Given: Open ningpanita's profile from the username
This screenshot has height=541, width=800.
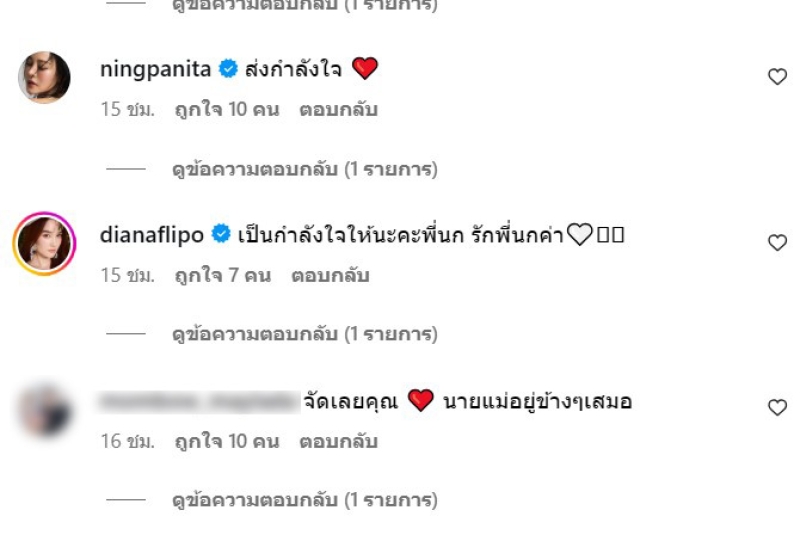Looking at the screenshot, I should click(x=156, y=69).
